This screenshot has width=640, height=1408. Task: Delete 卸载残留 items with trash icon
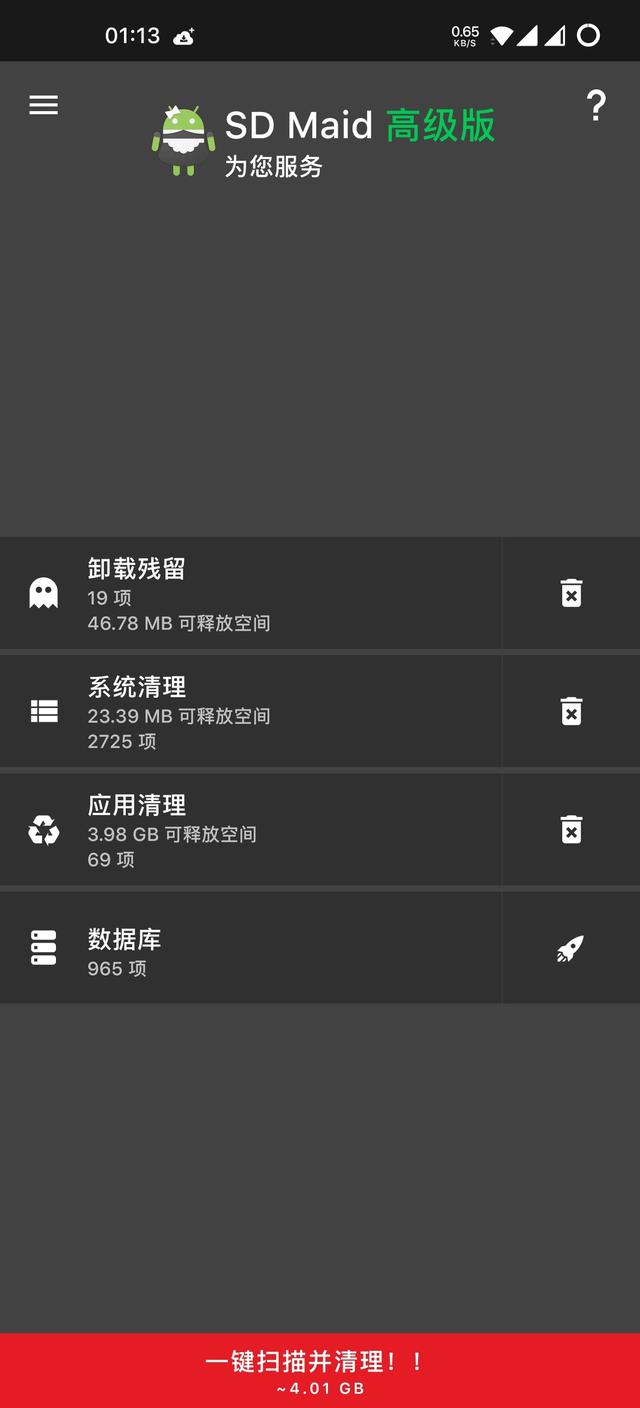click(571, 594)
